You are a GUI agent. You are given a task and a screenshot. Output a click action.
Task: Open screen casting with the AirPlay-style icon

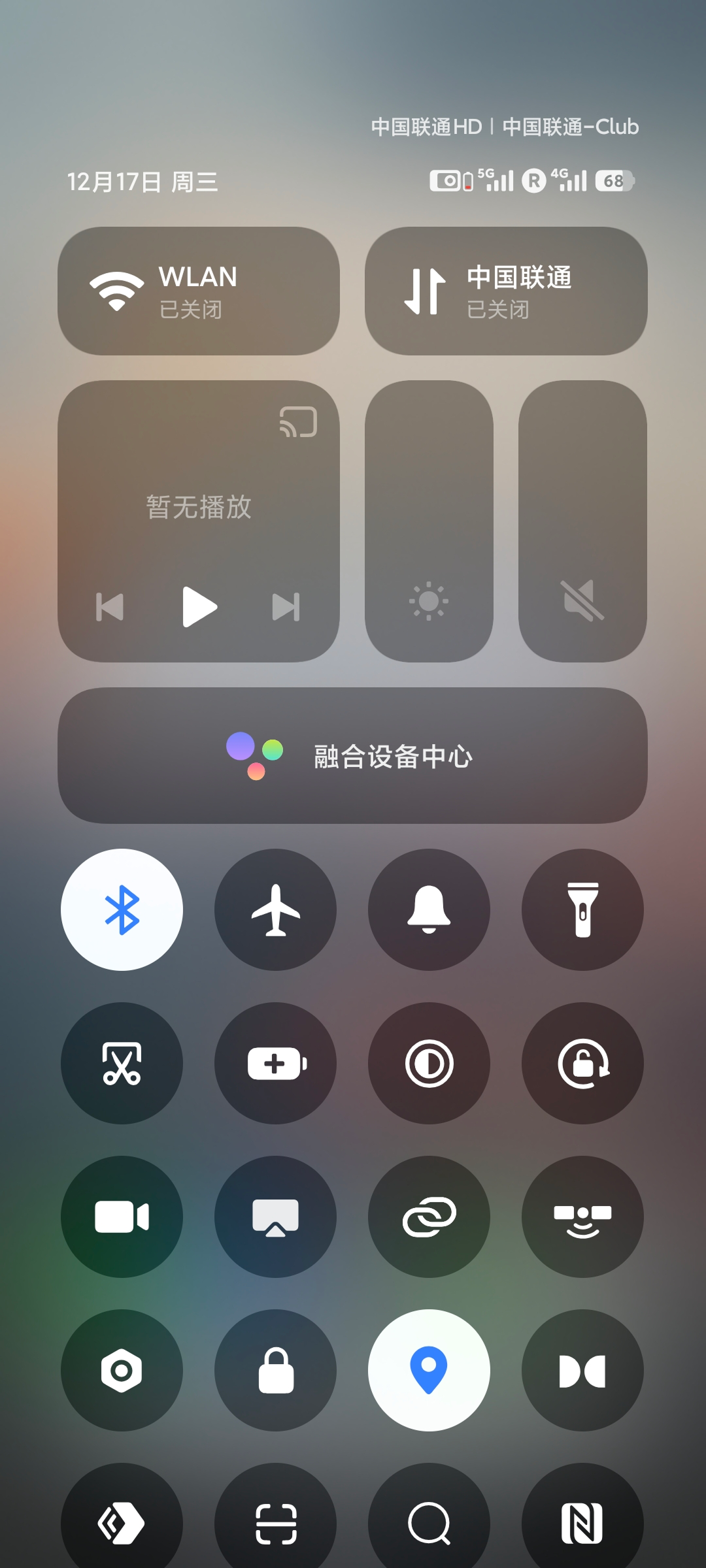(x=275, y=1217)
